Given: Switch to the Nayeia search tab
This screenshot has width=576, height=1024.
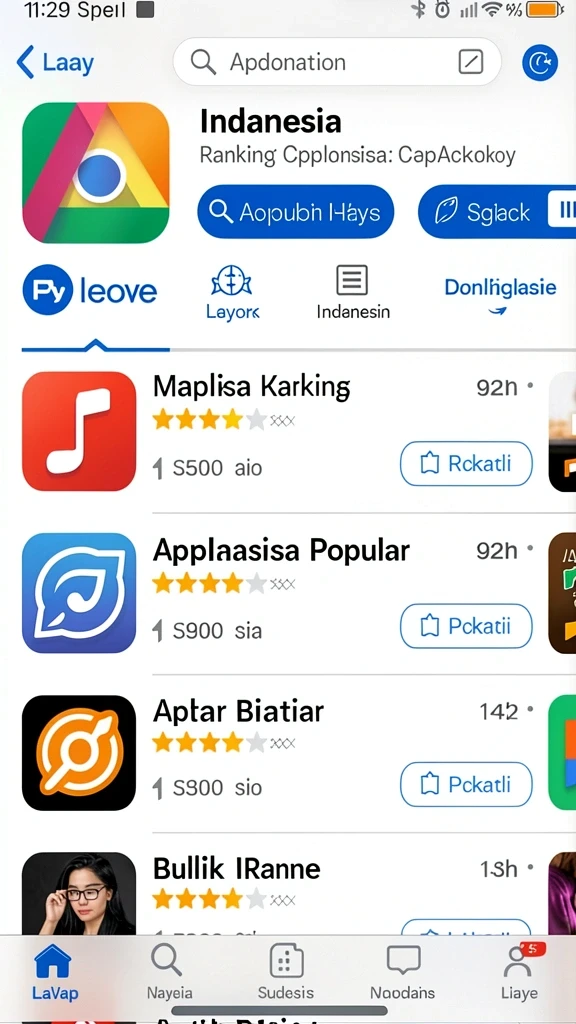Looking at the screenshot, I should point(169,972).
